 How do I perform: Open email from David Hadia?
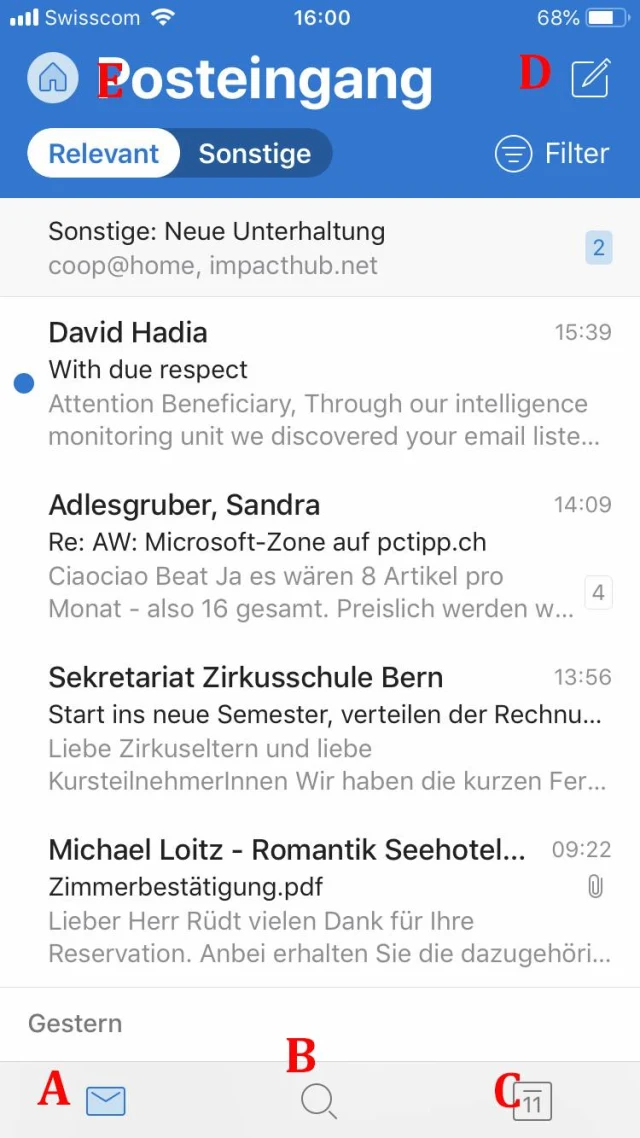320,385
